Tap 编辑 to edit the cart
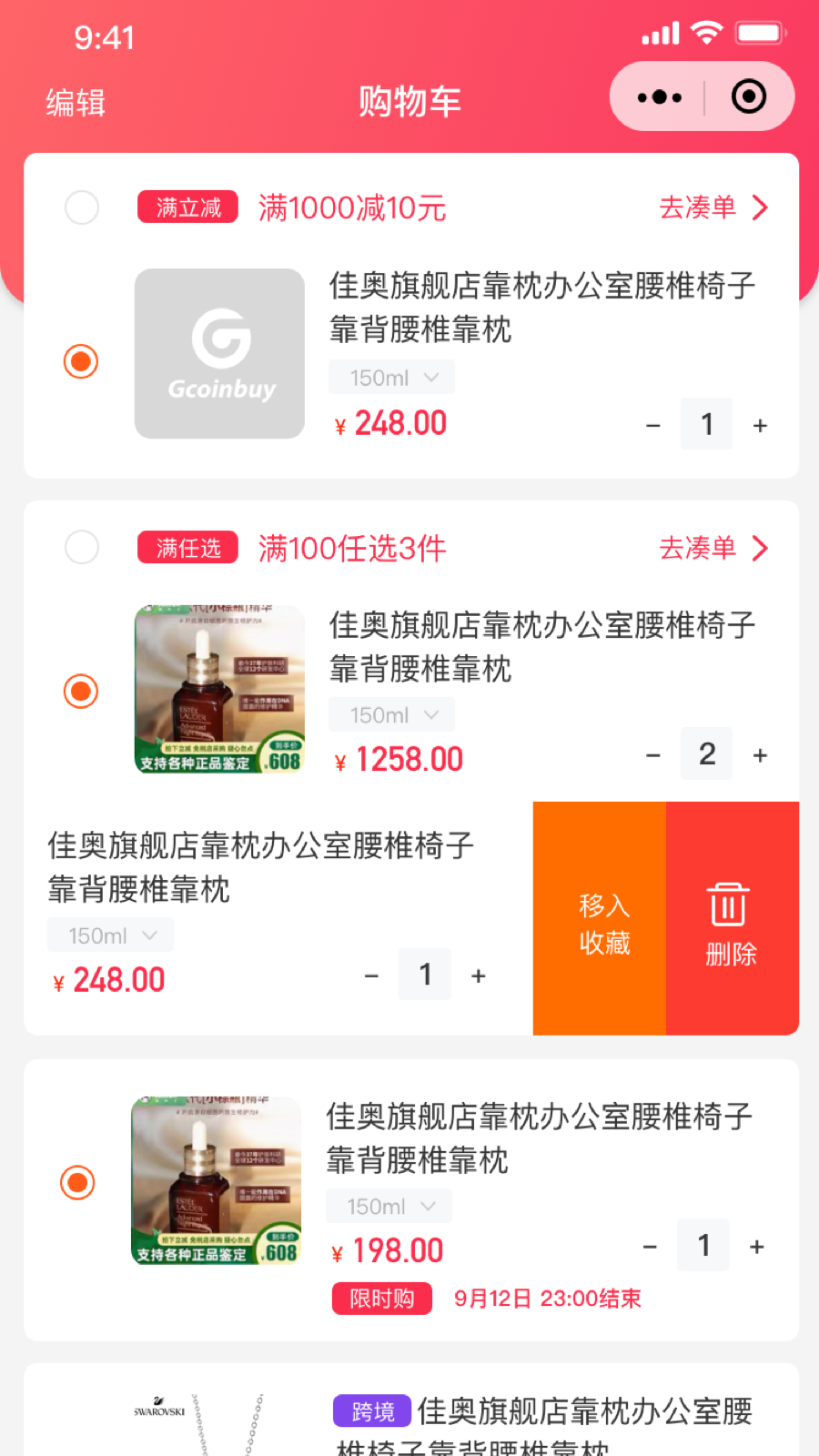Image resolution: width=819 pixels, height=1456 pixels. coord(76,103)
